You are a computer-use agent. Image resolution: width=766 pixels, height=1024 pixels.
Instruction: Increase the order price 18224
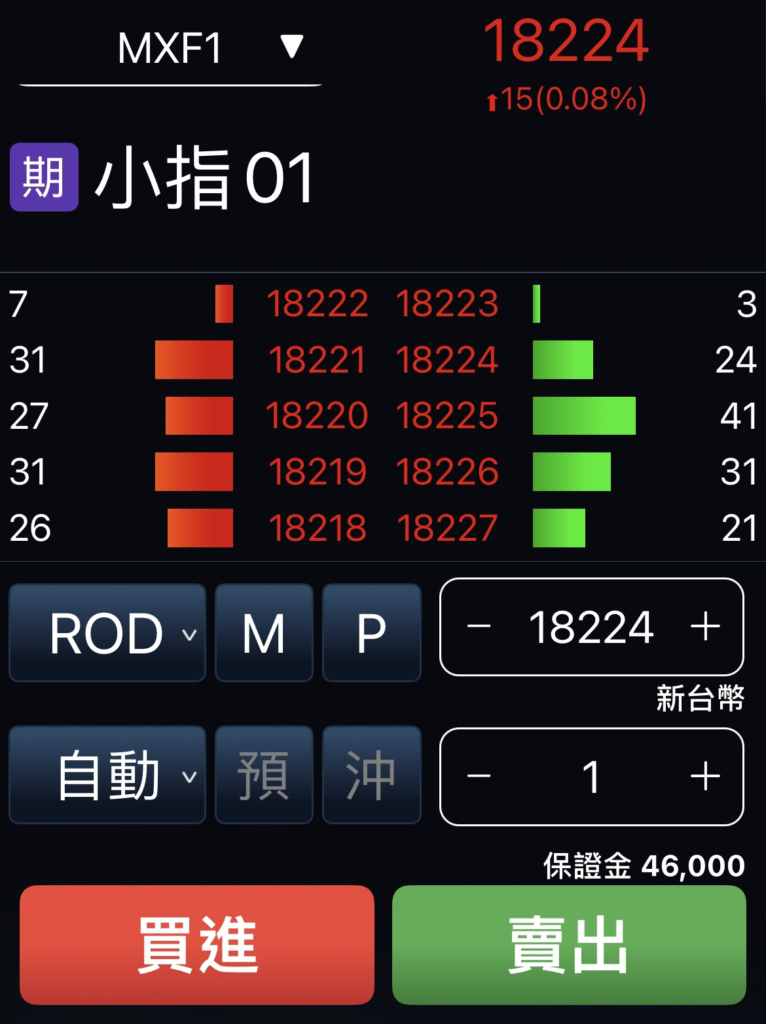[x=705, y=628]
